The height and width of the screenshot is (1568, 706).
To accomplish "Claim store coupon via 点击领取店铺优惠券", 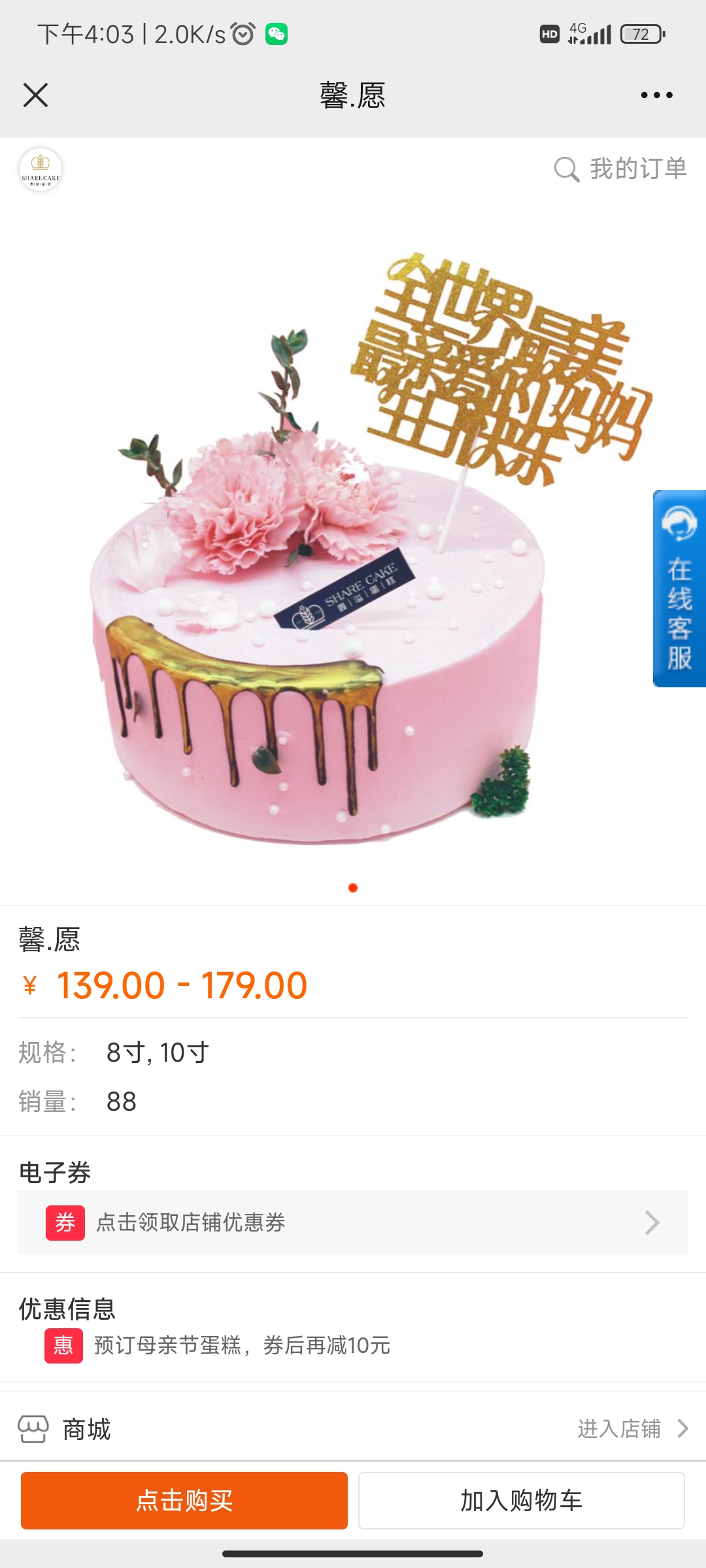I will [x=353, y=1222].
